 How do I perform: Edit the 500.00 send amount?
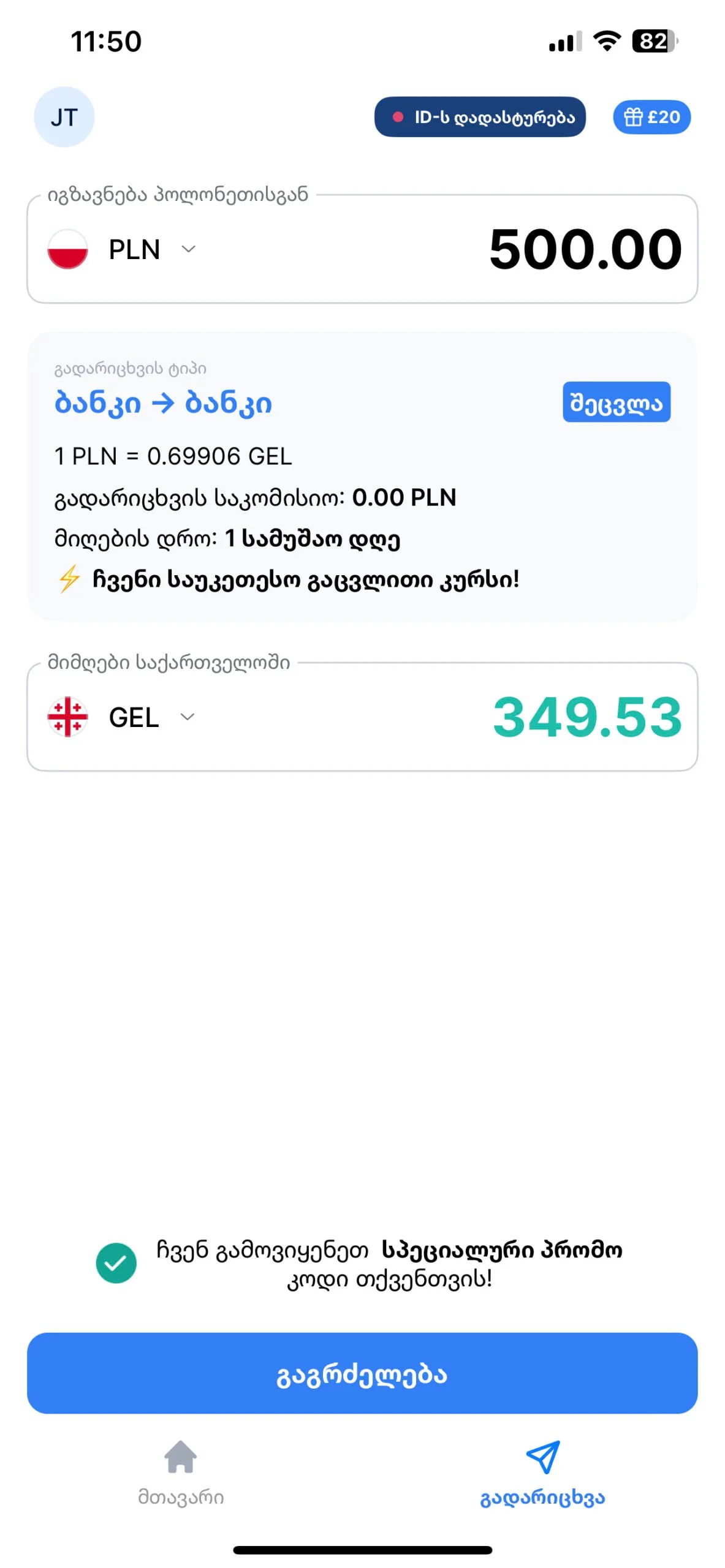tap(585, 249)
